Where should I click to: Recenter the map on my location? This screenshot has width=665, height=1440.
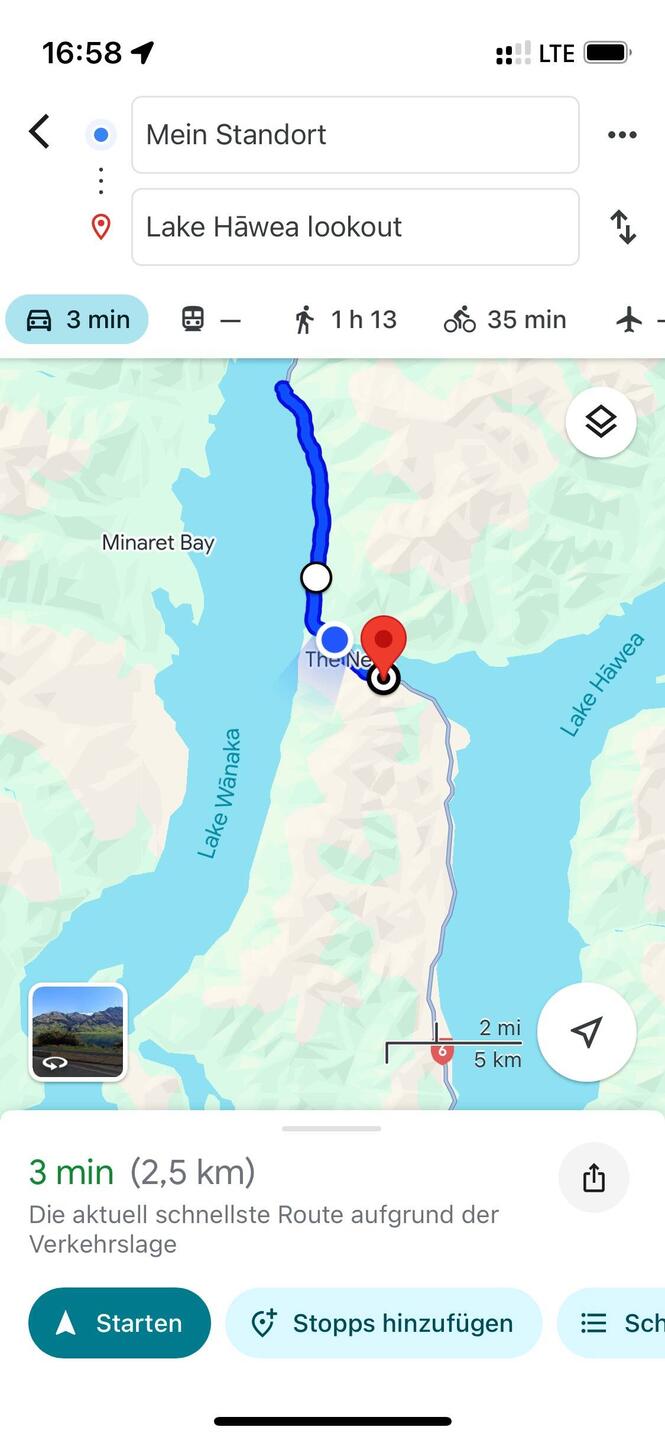[587, 1033]
